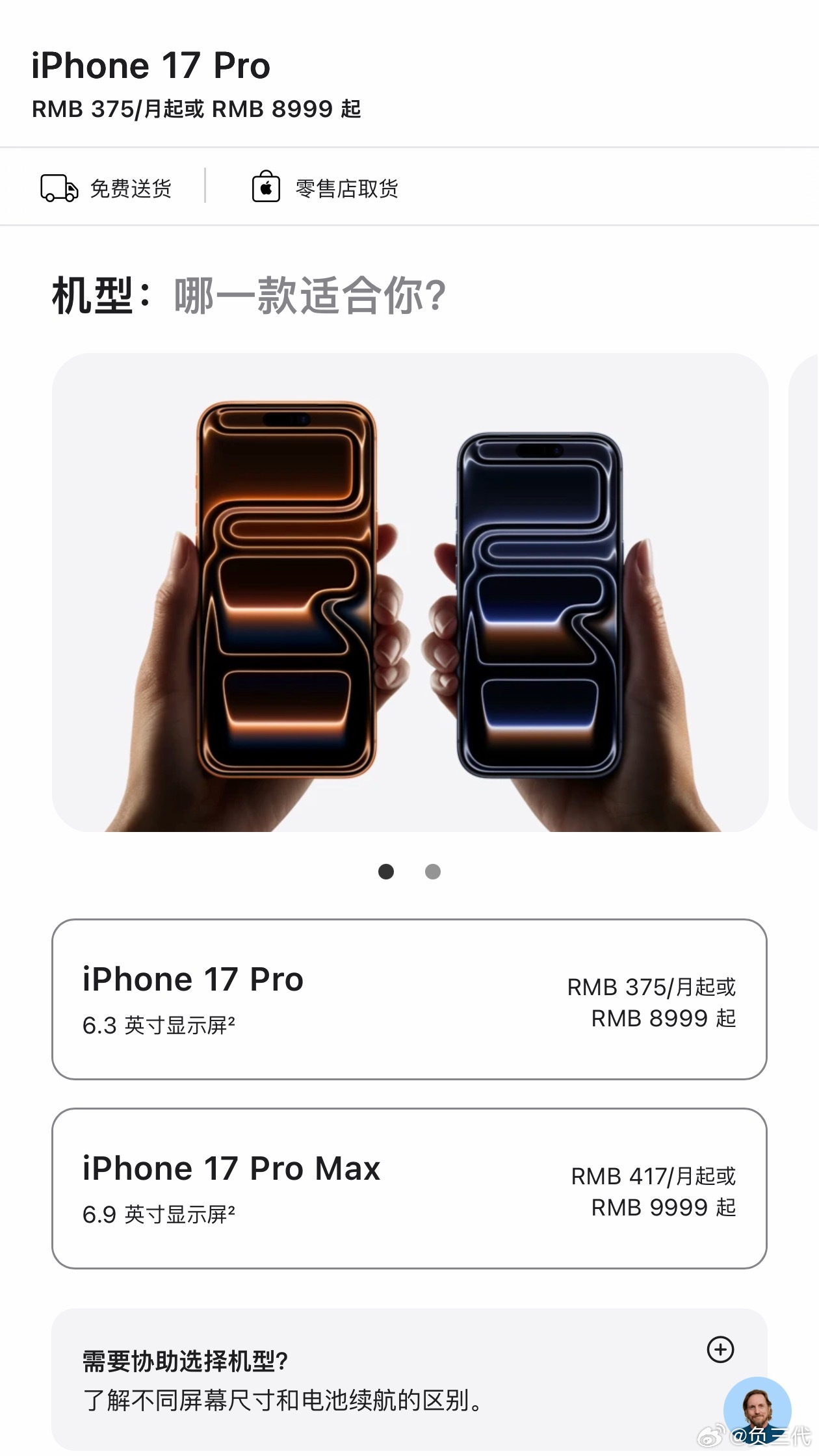Select the first carousel indicator dot
The height and width of the screenshot is (1456, 819).
(x=386, y=872)
